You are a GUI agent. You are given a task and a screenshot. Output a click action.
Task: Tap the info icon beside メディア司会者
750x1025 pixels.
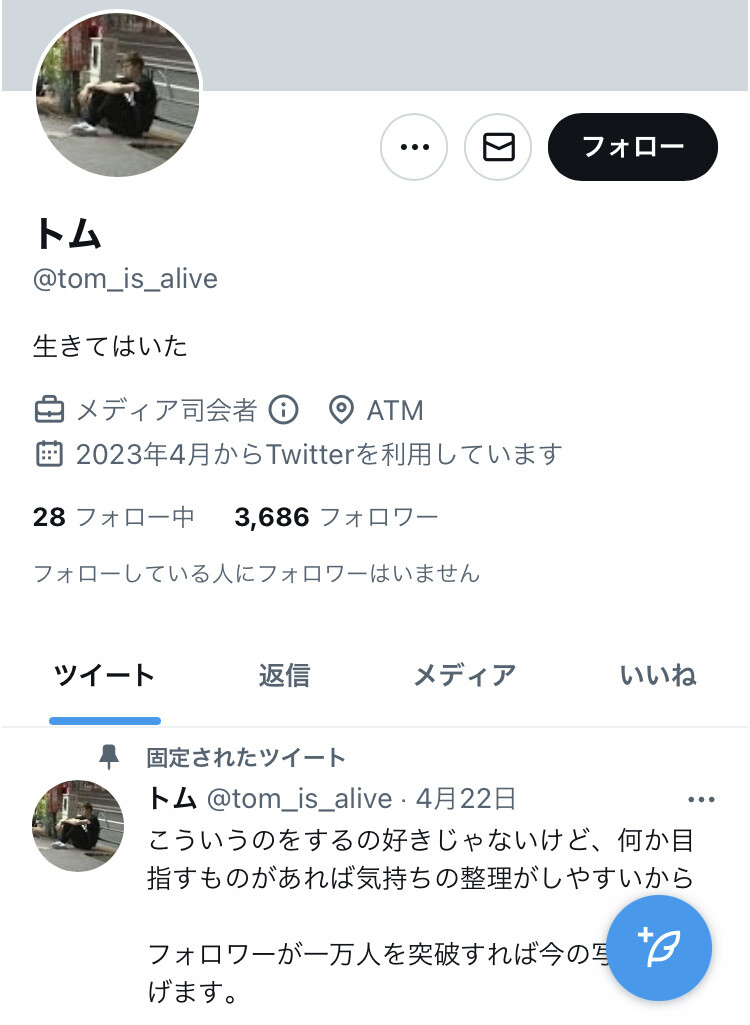(284, 410)
